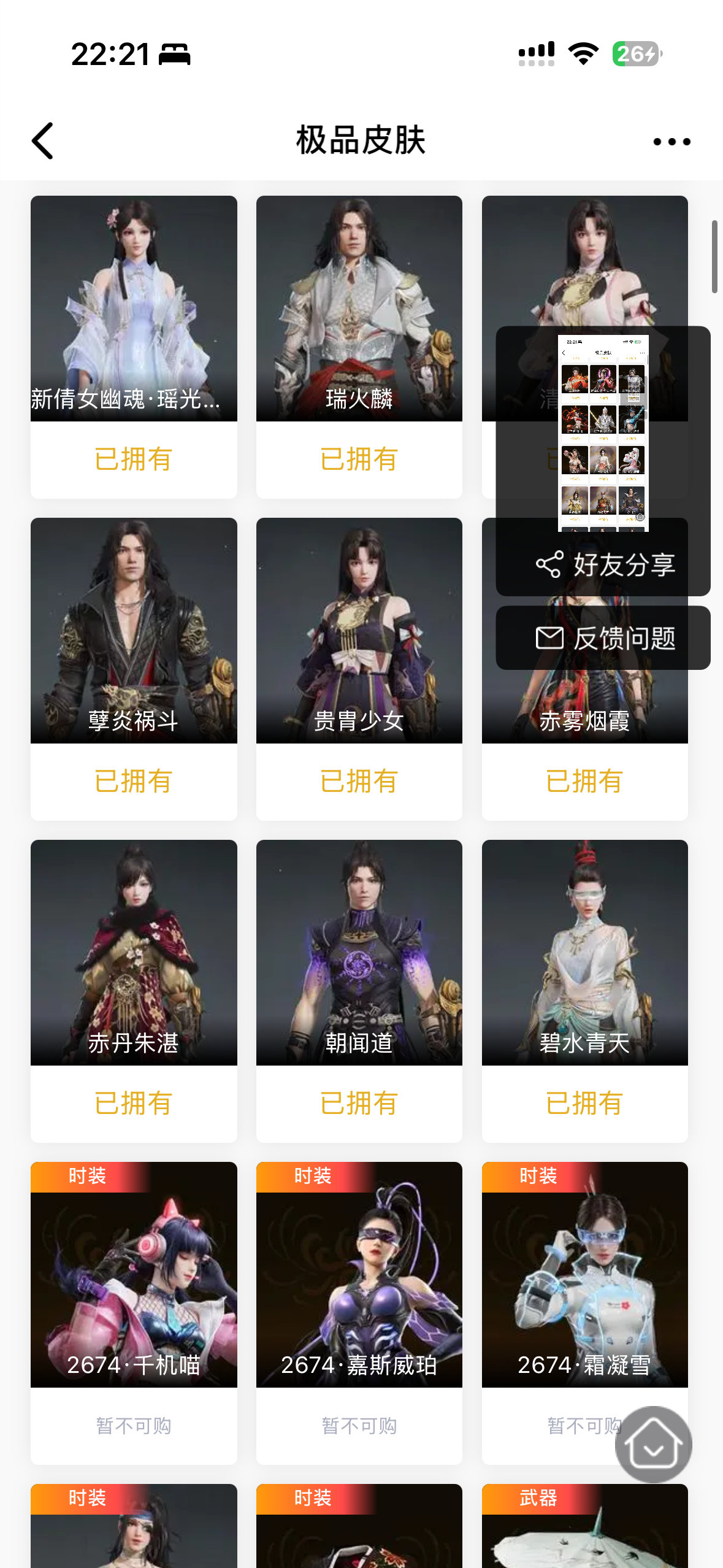Open the screenshot preview thumbnail
This screenshot has height=1568, width=723.
click(x=603, y=432)
